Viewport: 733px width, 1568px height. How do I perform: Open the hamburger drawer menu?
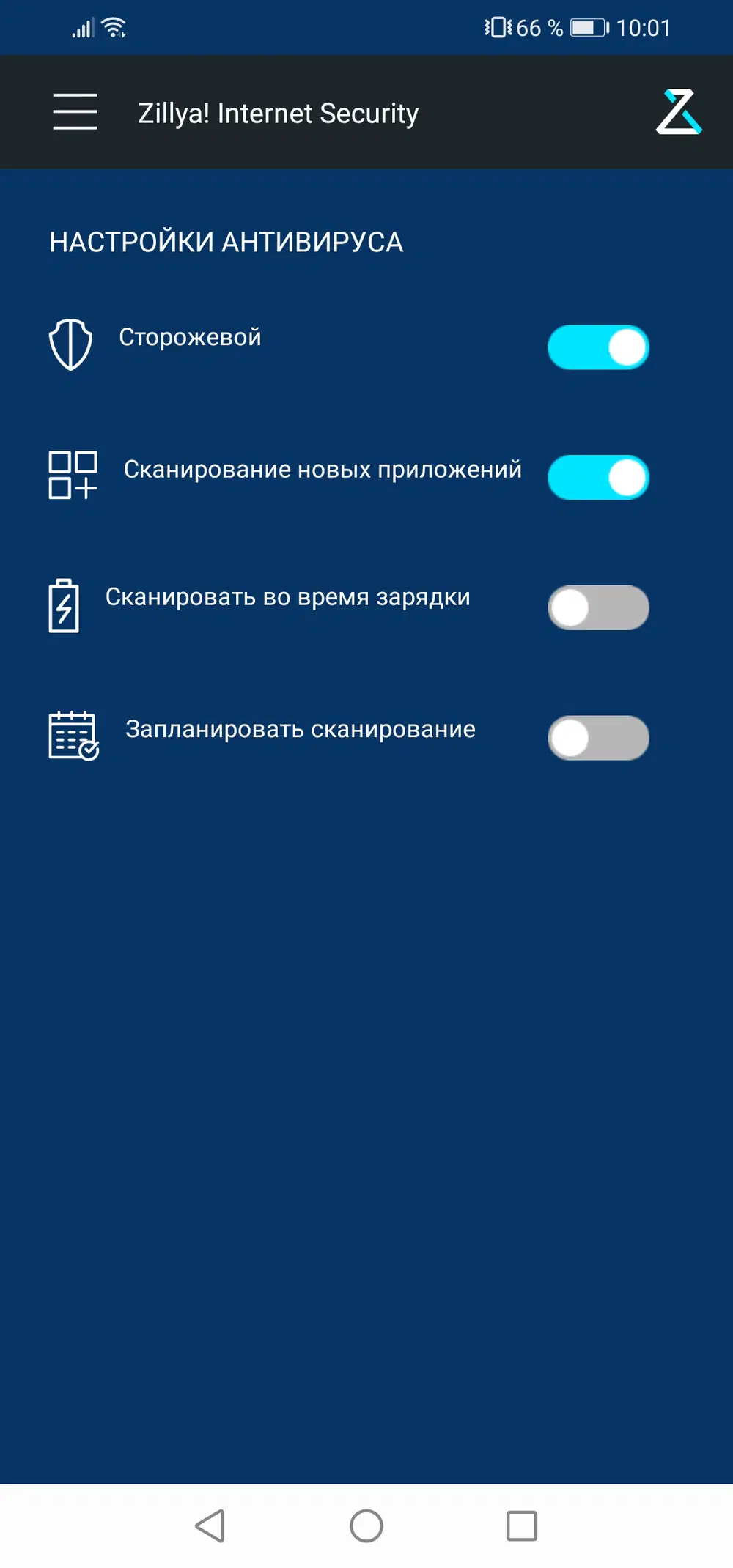click(x=75, y=111)
